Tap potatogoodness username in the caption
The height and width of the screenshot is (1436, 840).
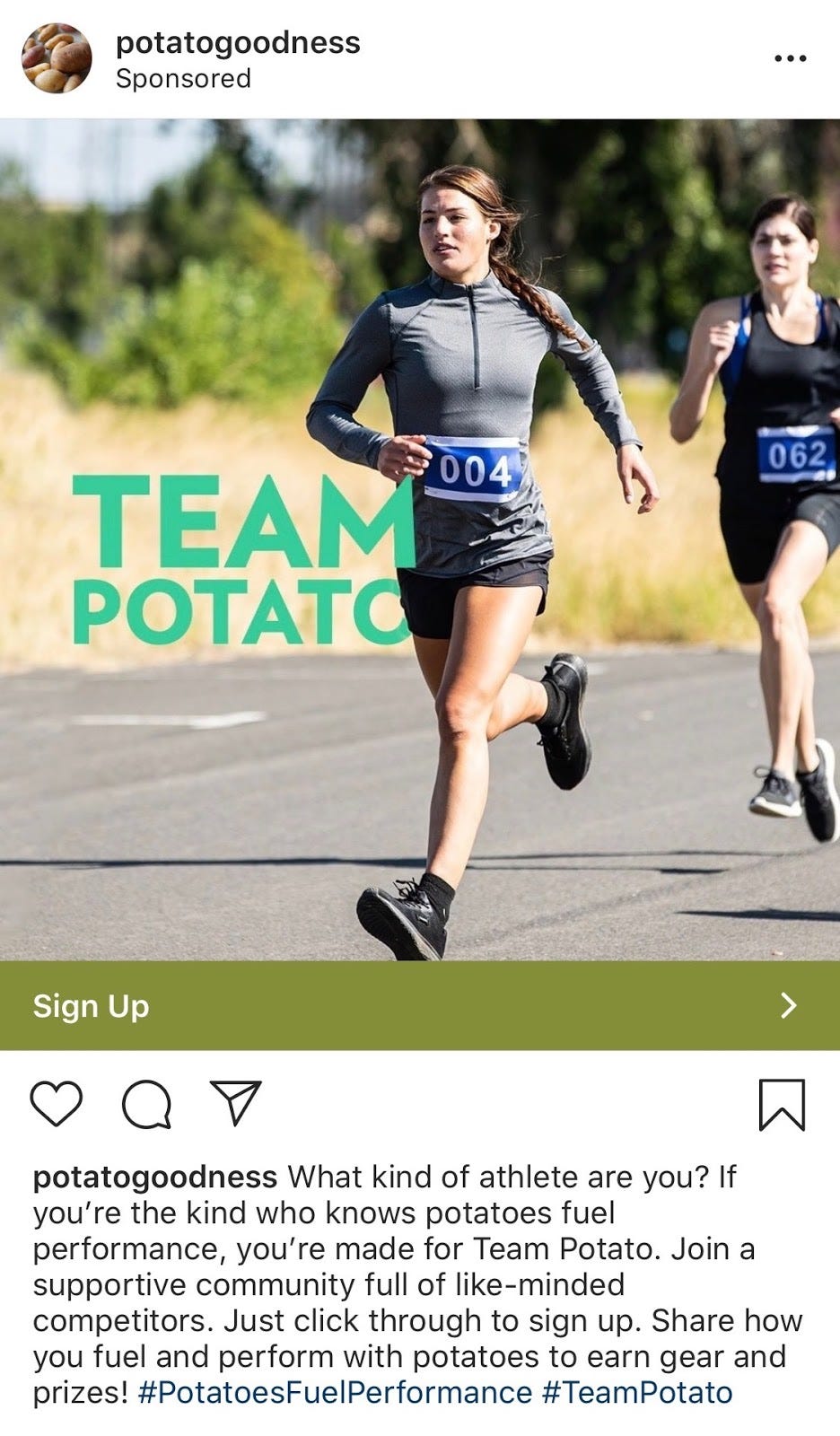click(155, 1177)
